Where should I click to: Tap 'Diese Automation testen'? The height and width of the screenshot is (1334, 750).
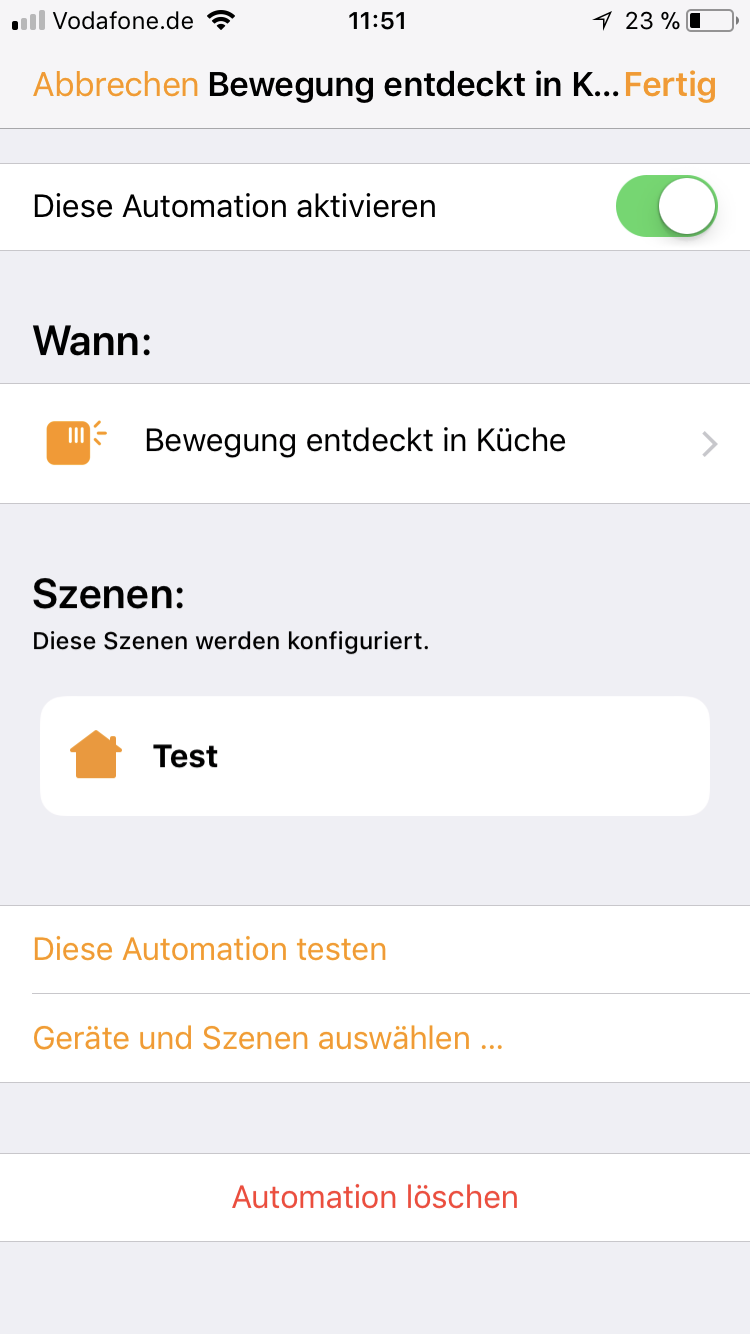pyautogui.click(x=210, y=949)
